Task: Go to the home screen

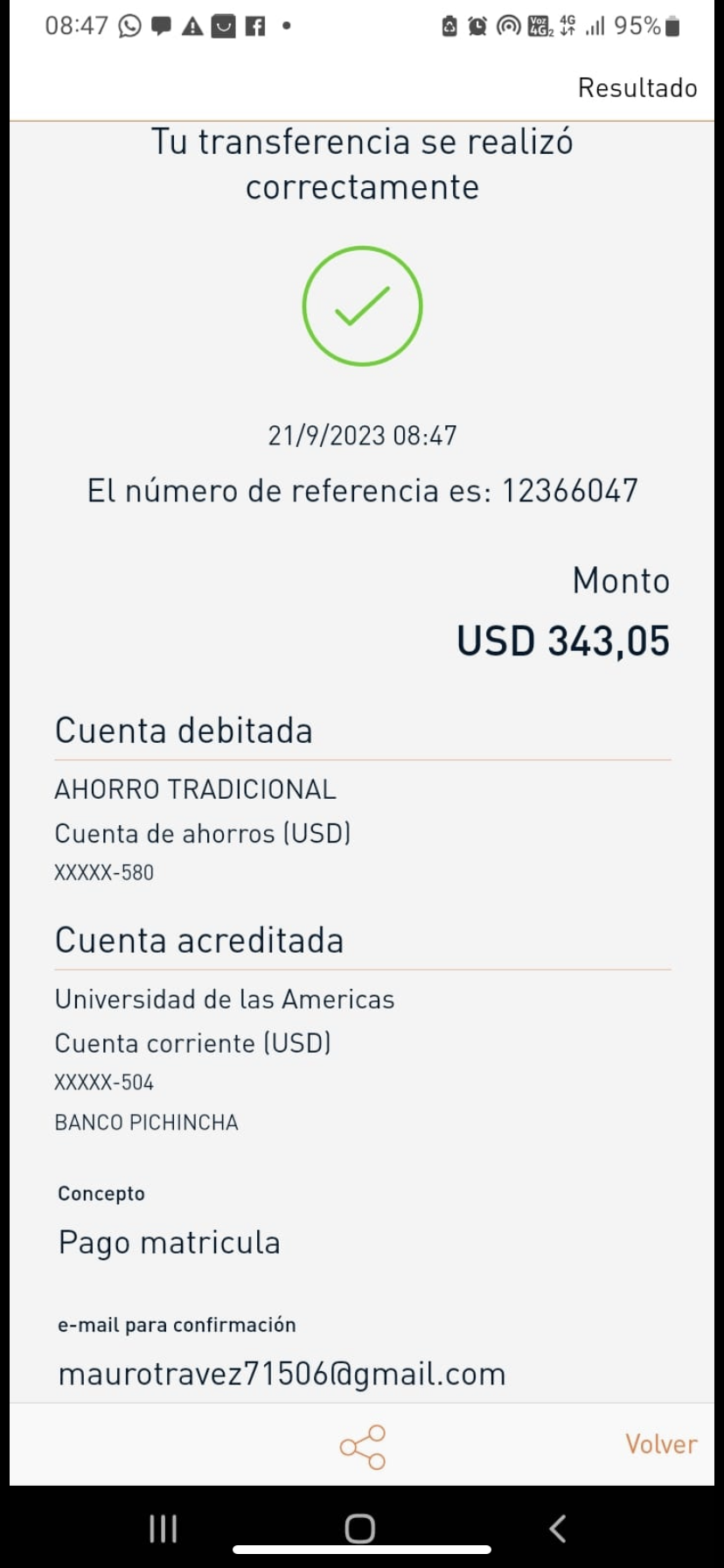Action: click(360, 1529)
